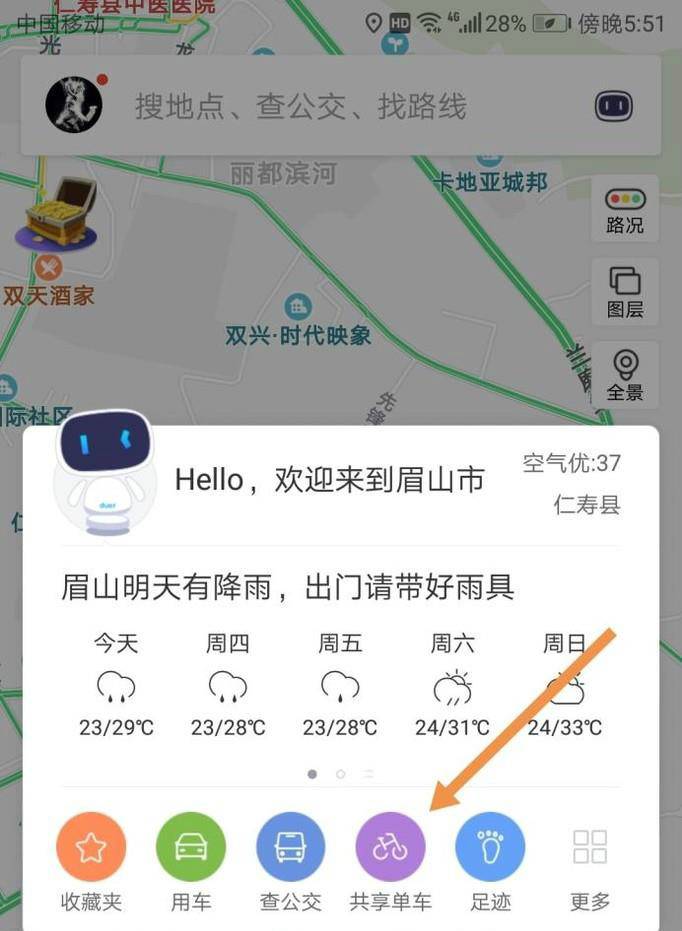Viewport: 682px width, 931px height.
Task: Open the profile avatar
Action: click(x=74, y=104)
